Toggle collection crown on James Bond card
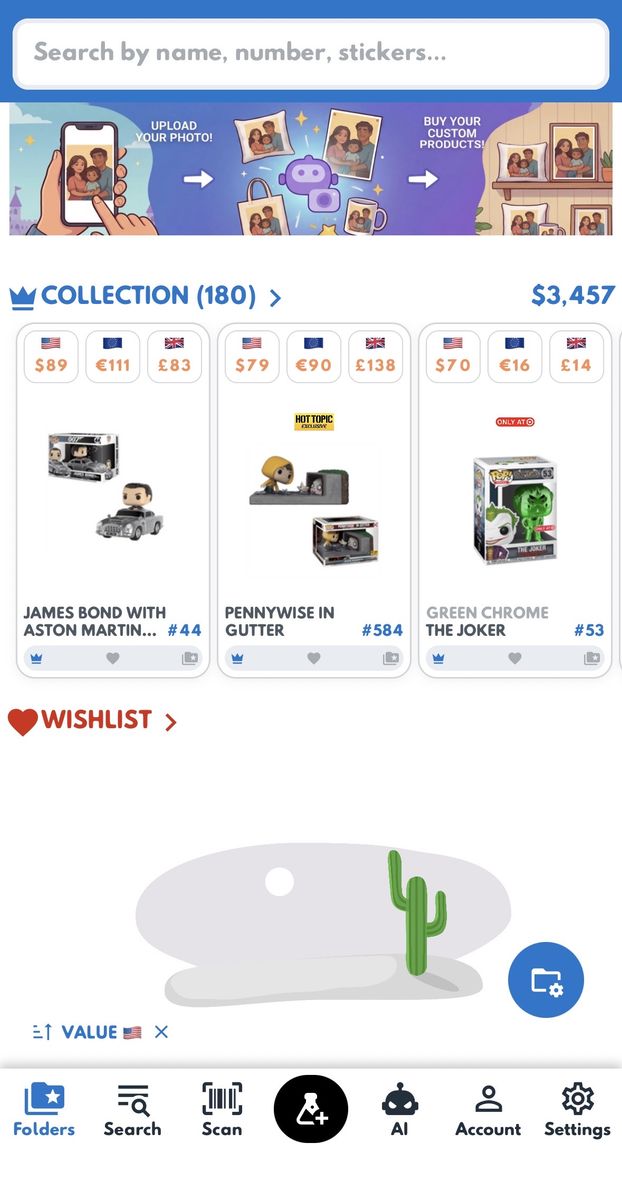The height and width of the screenshot is (1200, 622). pos(36,658)
